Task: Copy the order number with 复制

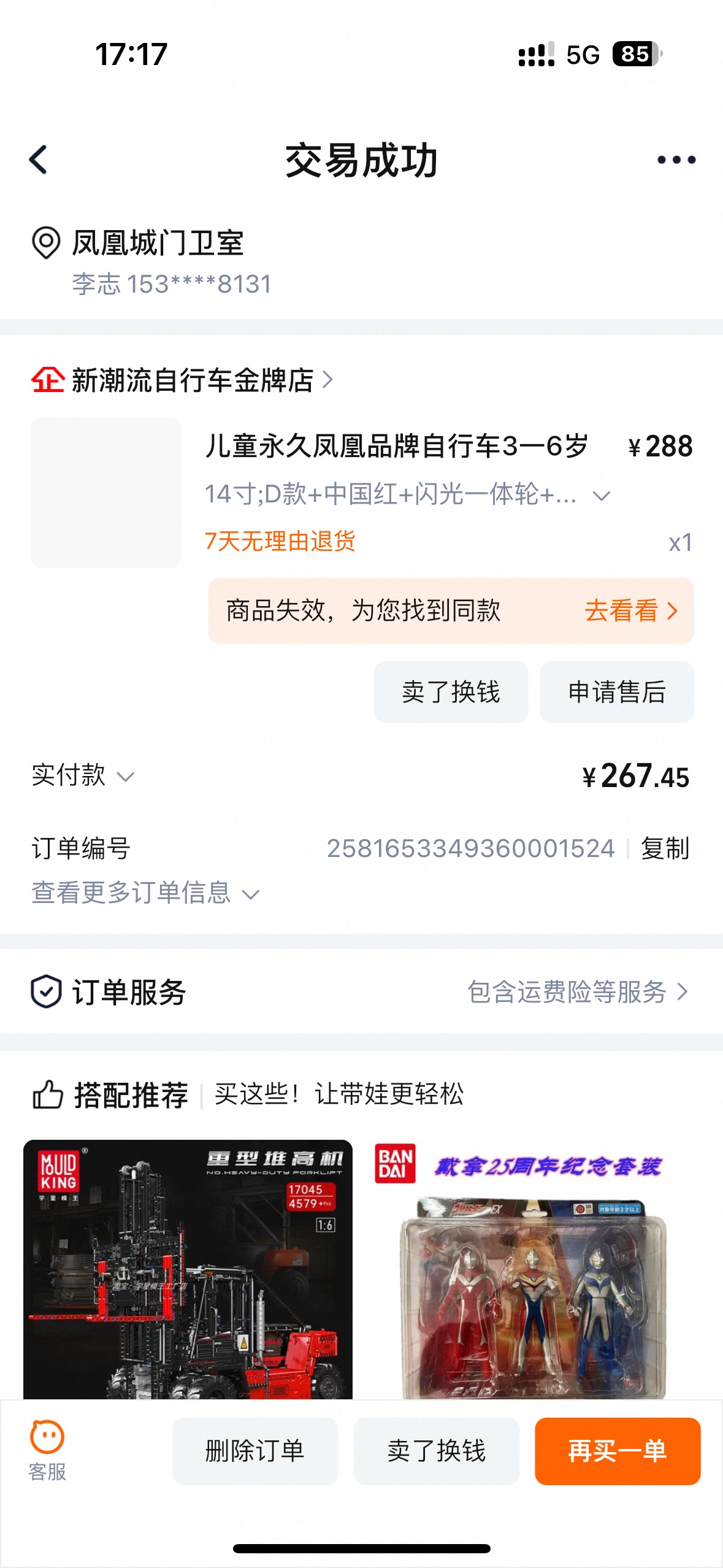Action: pos(665,848)
